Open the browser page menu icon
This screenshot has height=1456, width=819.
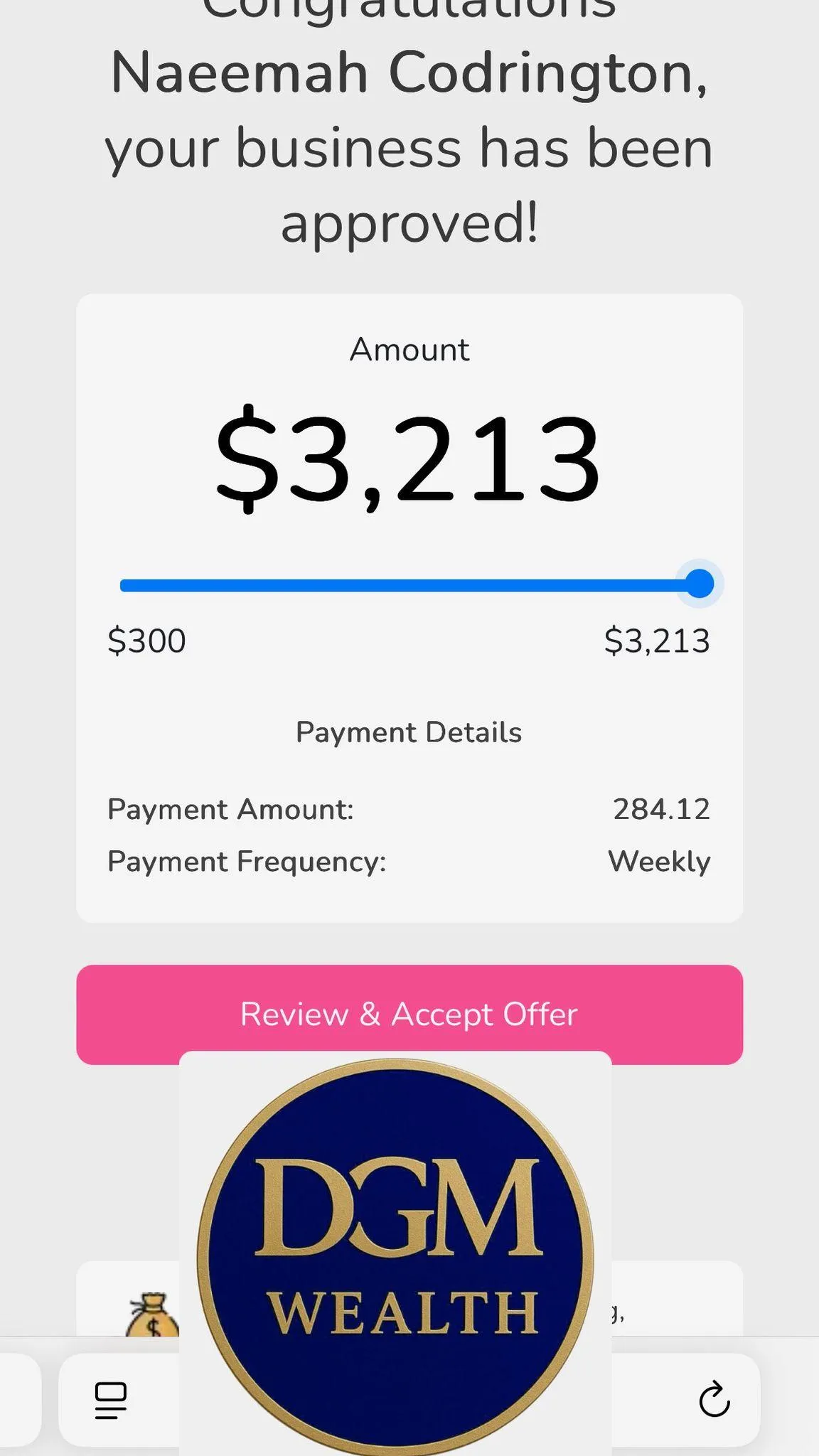(111, 1400)
